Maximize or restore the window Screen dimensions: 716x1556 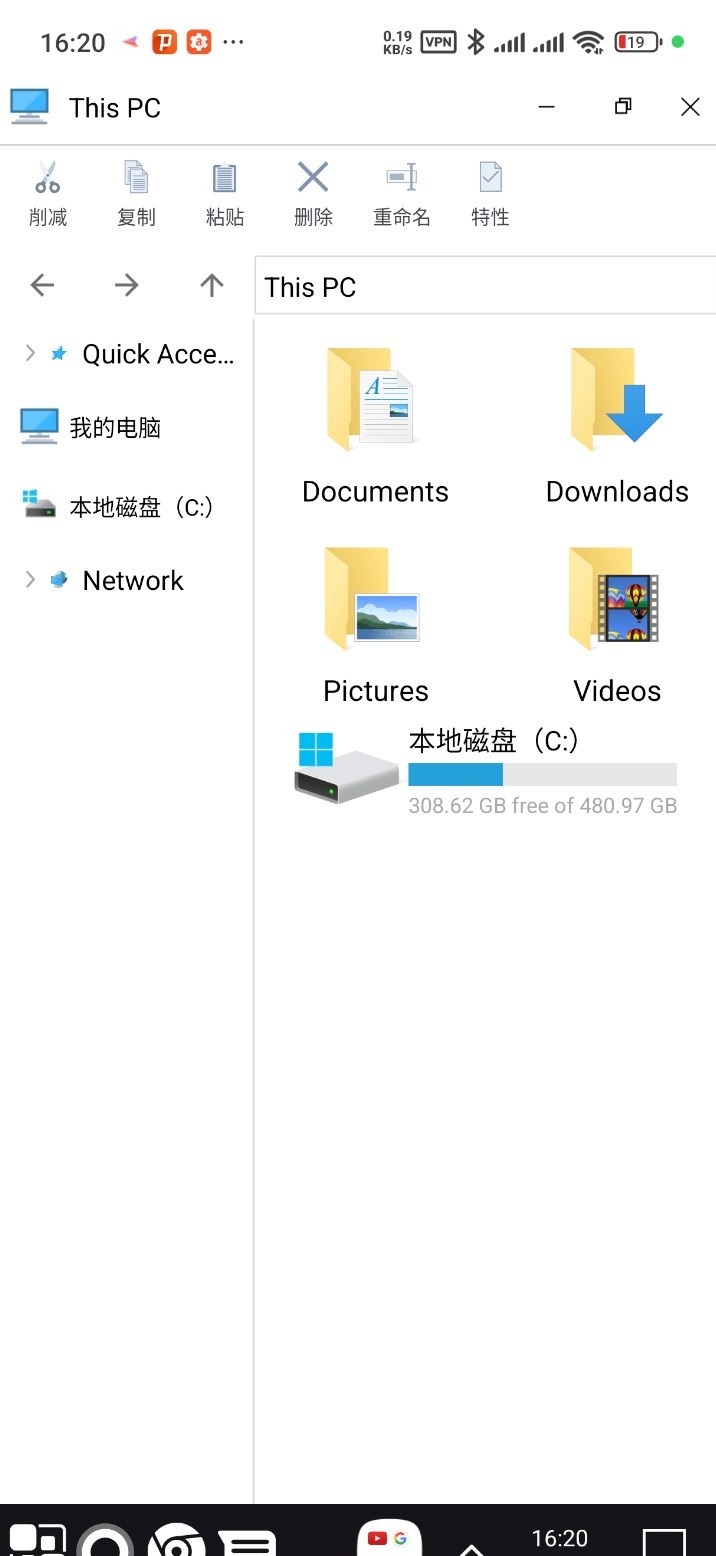(623, 107)
